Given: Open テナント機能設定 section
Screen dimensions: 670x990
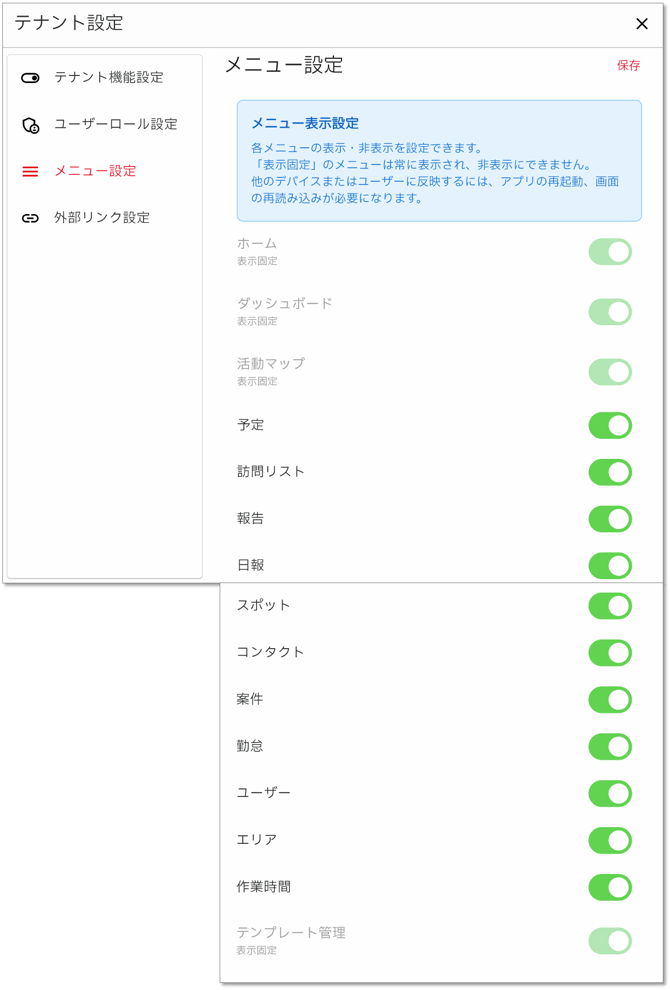Looking at the screenshot, I should (x=108, y=77).
